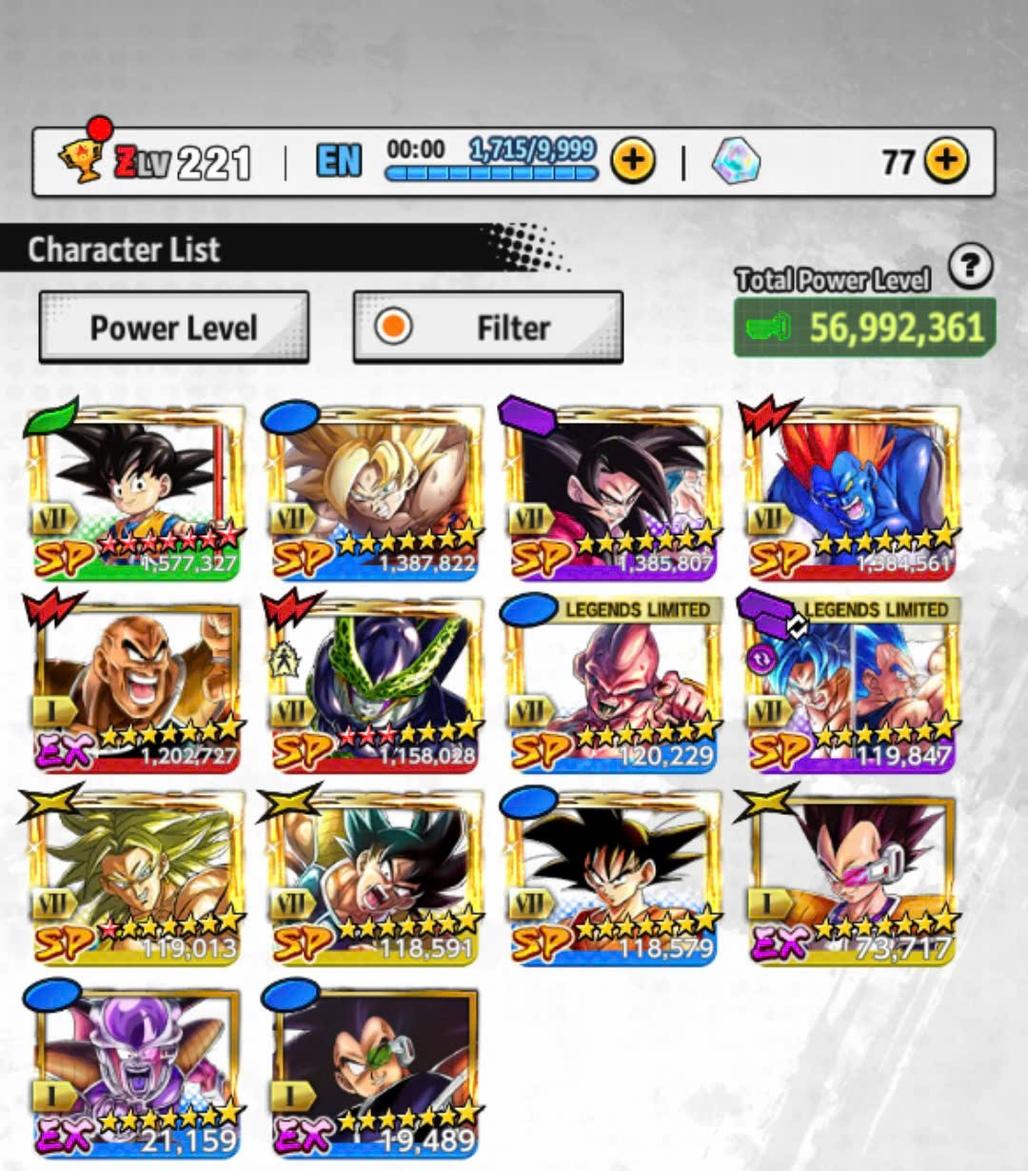Viewport: 1028px width, 1171px height.
Task: Select character with power 118,579
Action: [x=611, y=879]
